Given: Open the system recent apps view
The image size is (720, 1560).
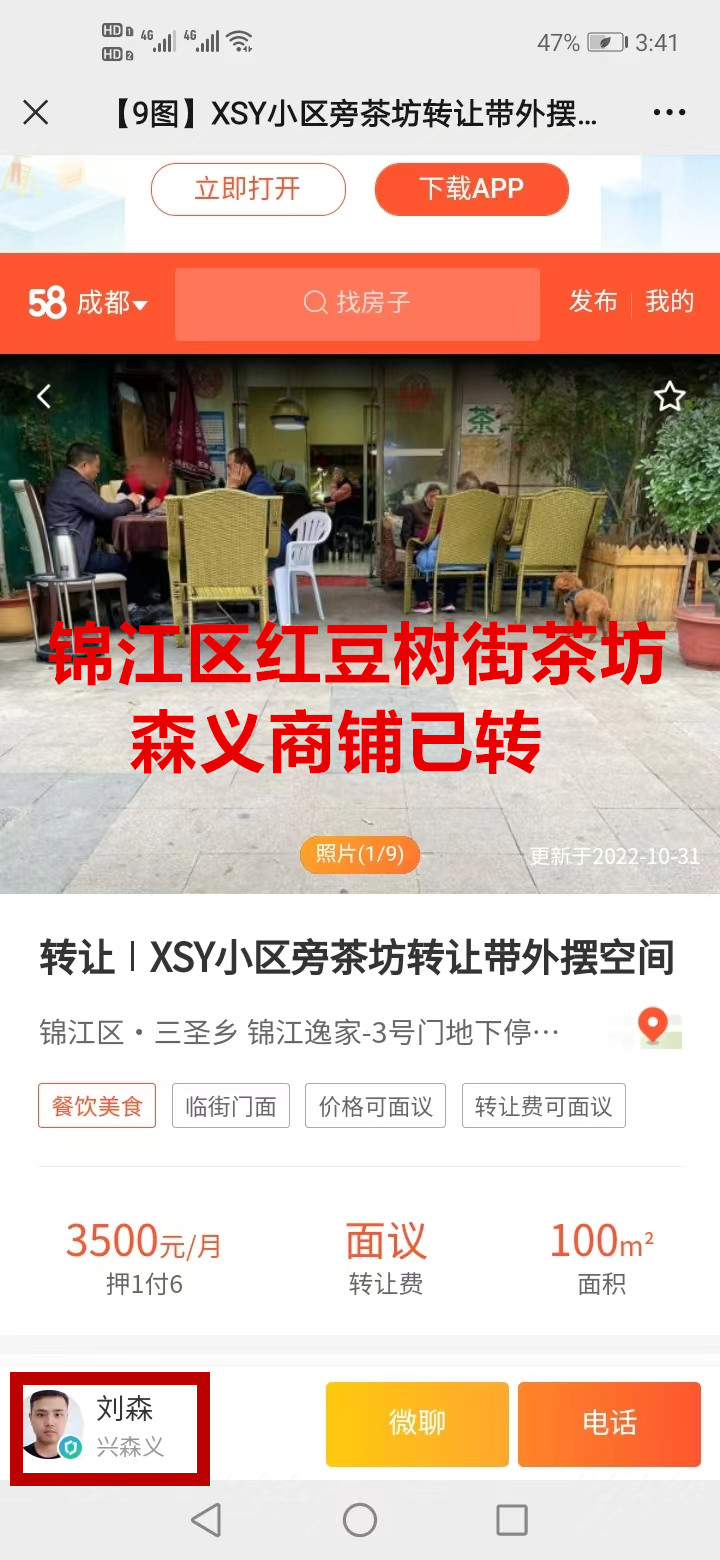Looking at the screenshot, I should click(511, 1520).
